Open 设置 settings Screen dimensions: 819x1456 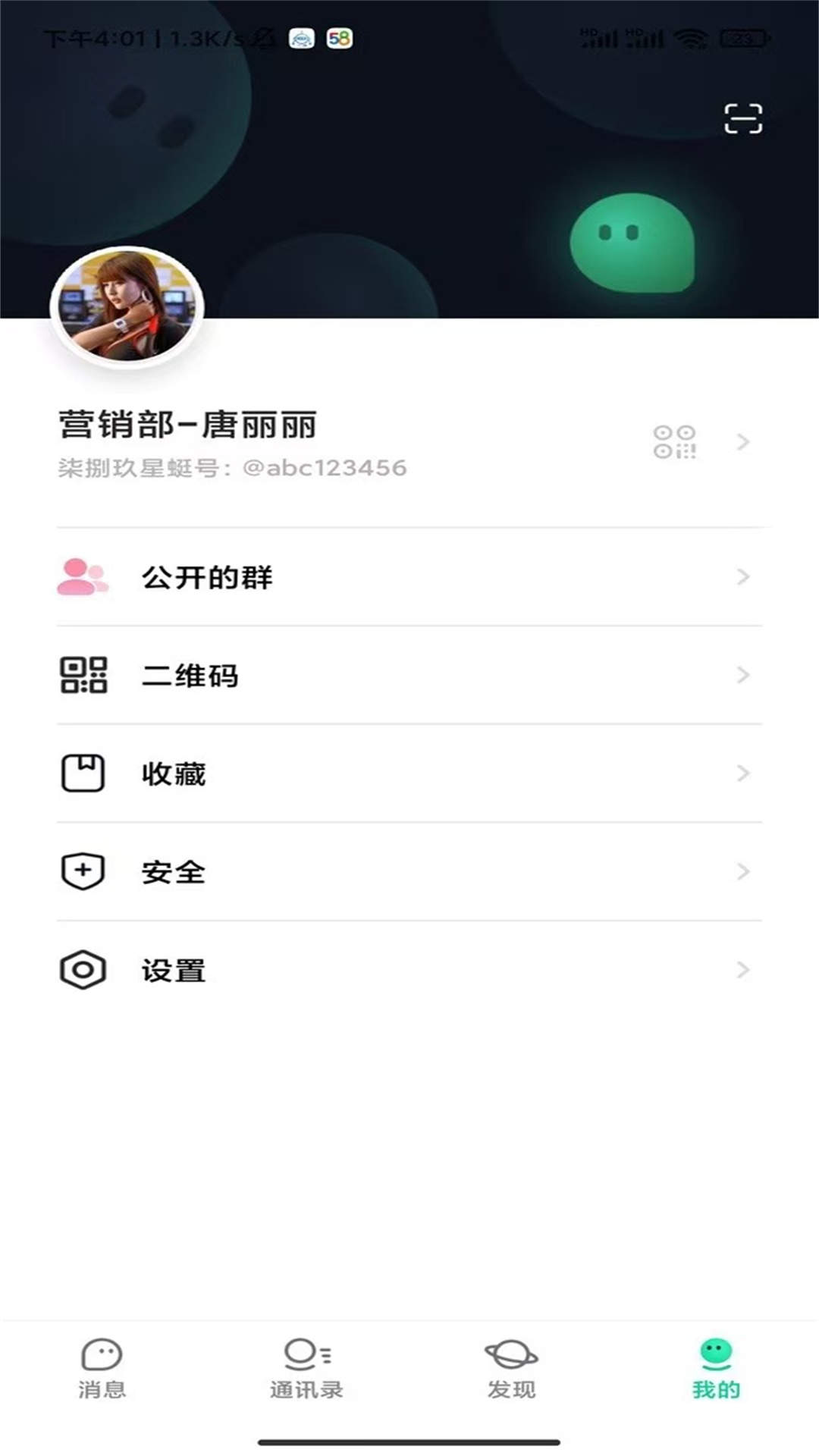pos(409,970)
